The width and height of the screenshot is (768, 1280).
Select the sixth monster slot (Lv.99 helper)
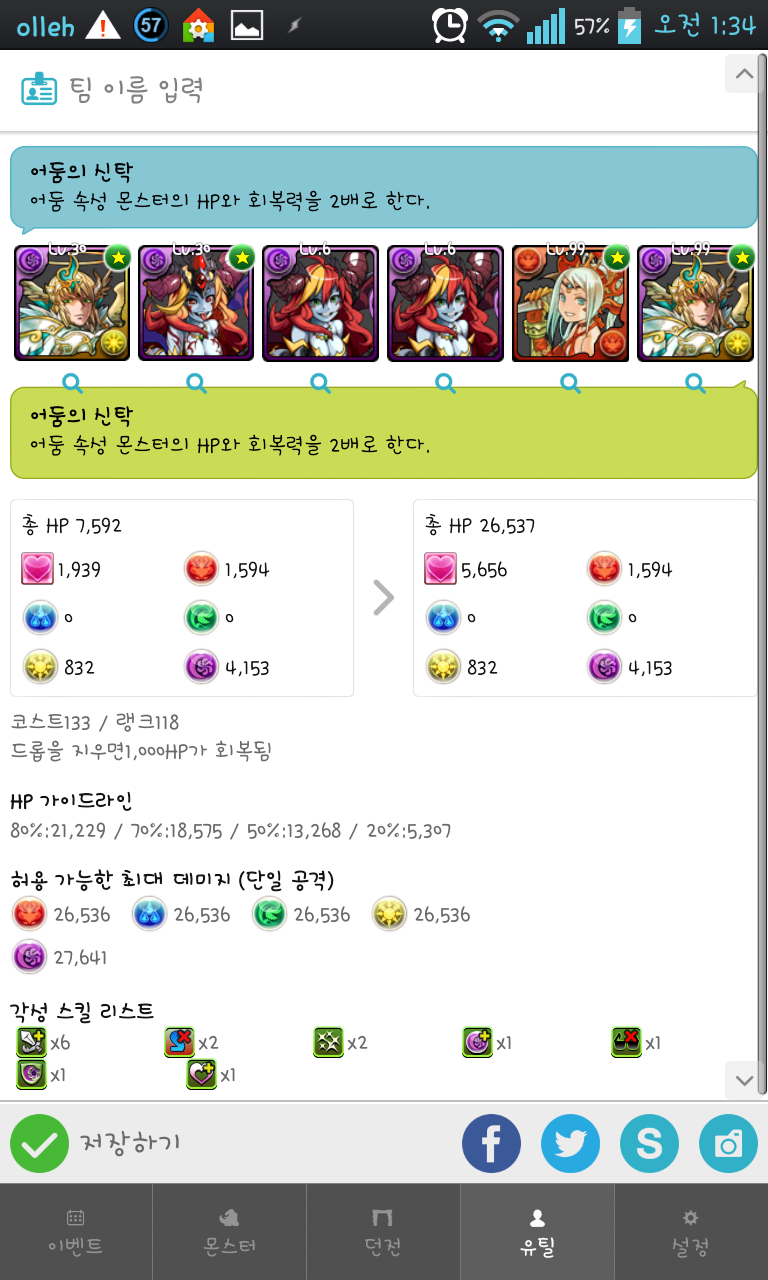pyautogui.click(x=694, y=303)
